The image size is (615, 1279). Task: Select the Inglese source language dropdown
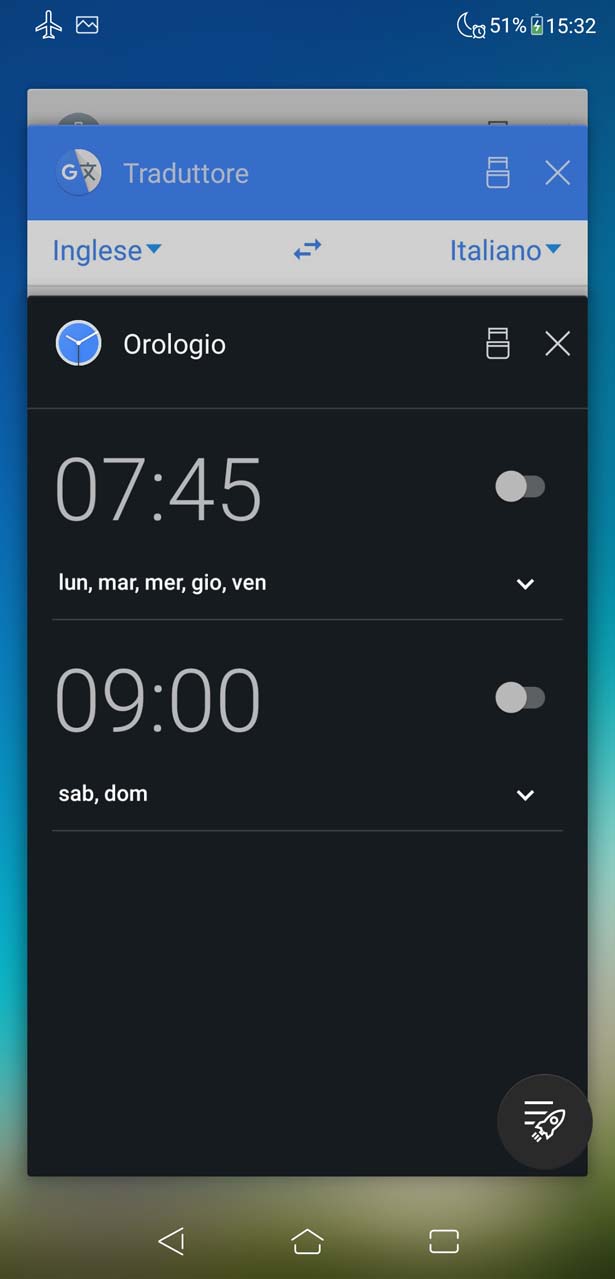point(106,250)
